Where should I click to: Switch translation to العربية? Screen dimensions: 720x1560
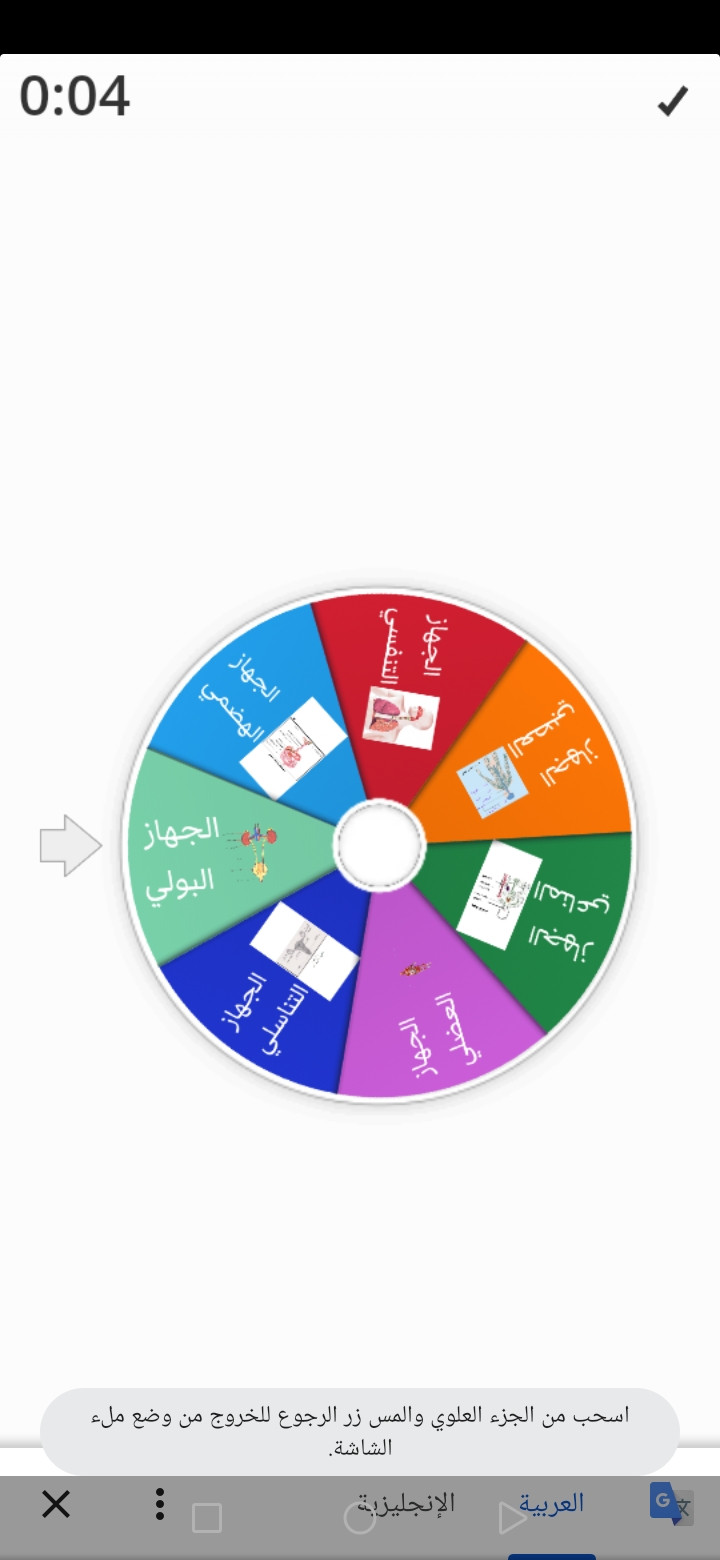click(551, 1503)
